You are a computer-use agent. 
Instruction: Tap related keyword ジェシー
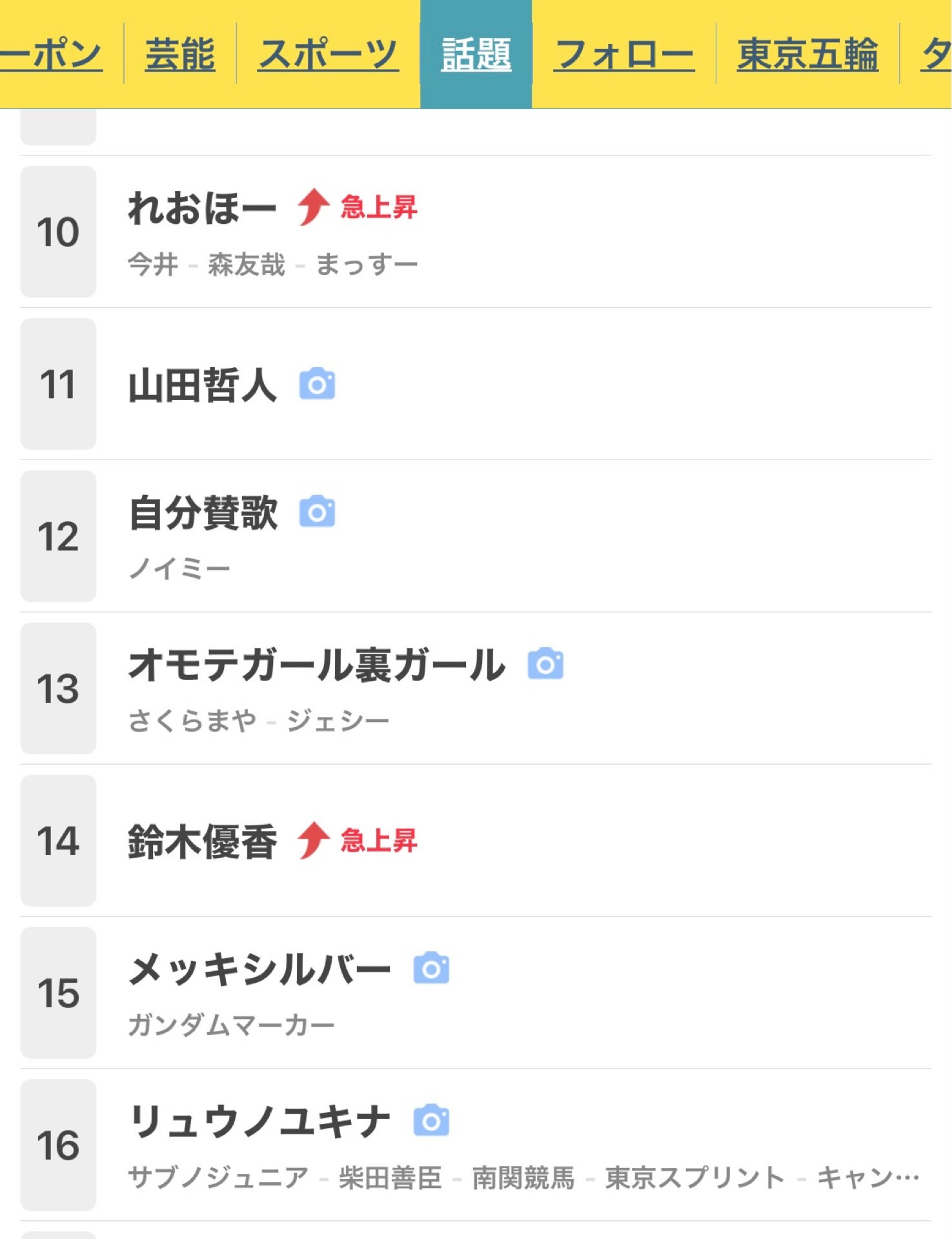coord(338,721)
